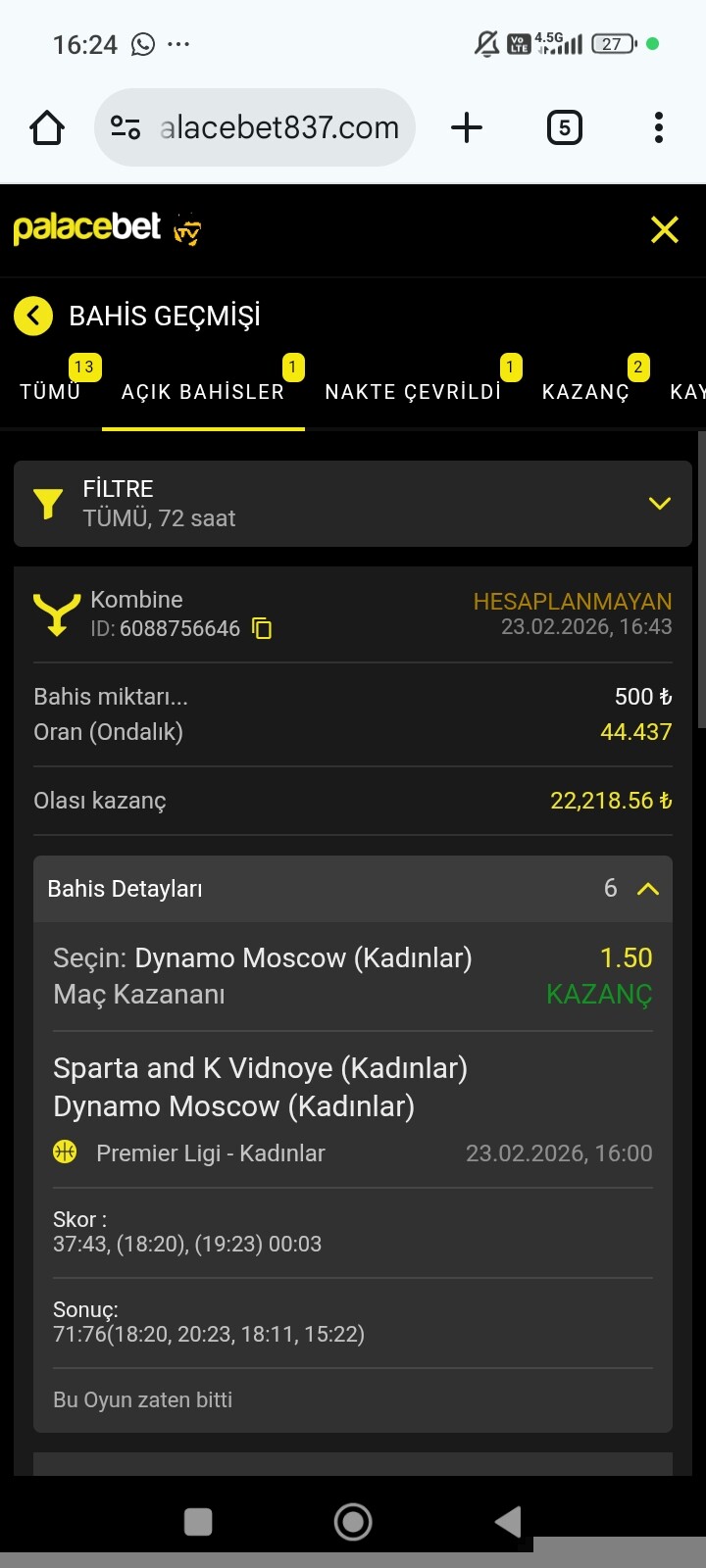Screen dimensions: 706x1568
Task: Tap the system back button
Action: tap(507, 1521)
